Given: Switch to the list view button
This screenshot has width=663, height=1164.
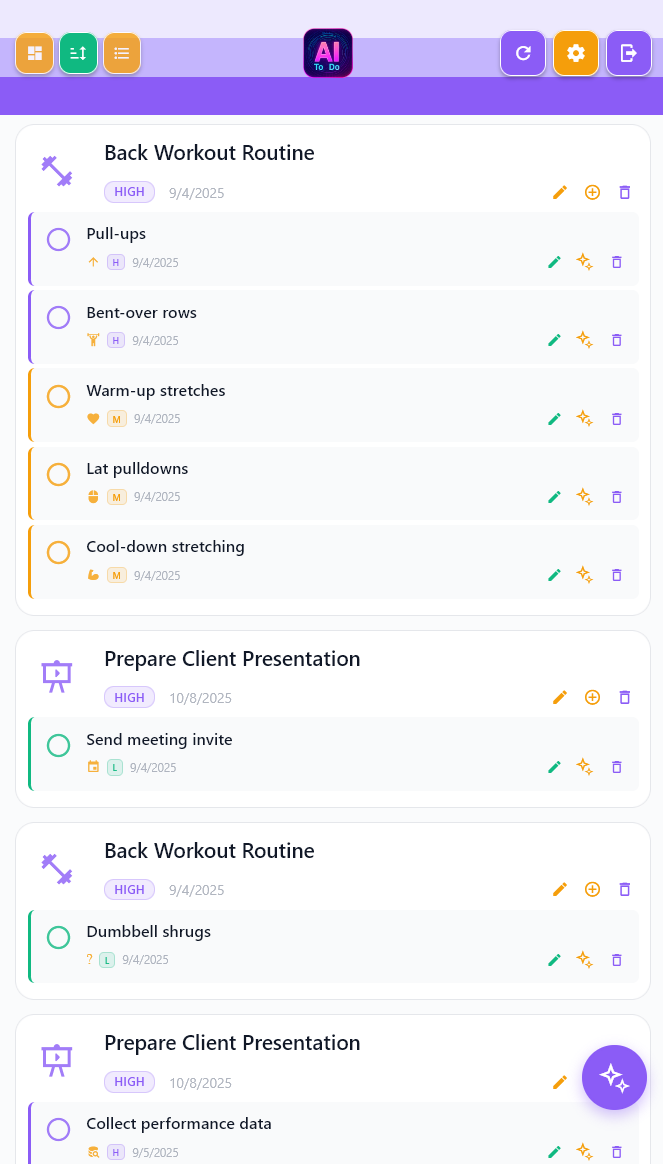Looking at the screenshot, I should pos(122,53).
